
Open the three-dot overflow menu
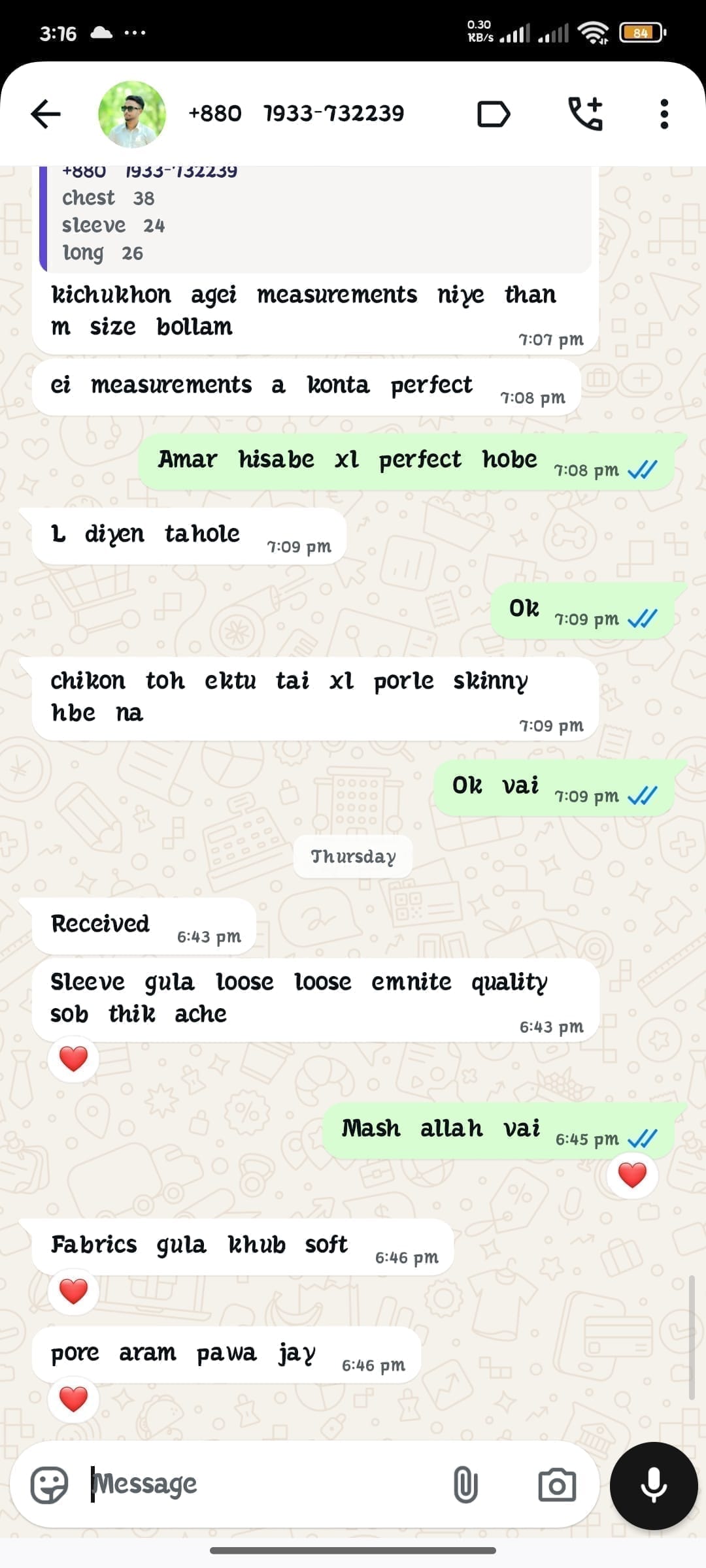(664, 114)
